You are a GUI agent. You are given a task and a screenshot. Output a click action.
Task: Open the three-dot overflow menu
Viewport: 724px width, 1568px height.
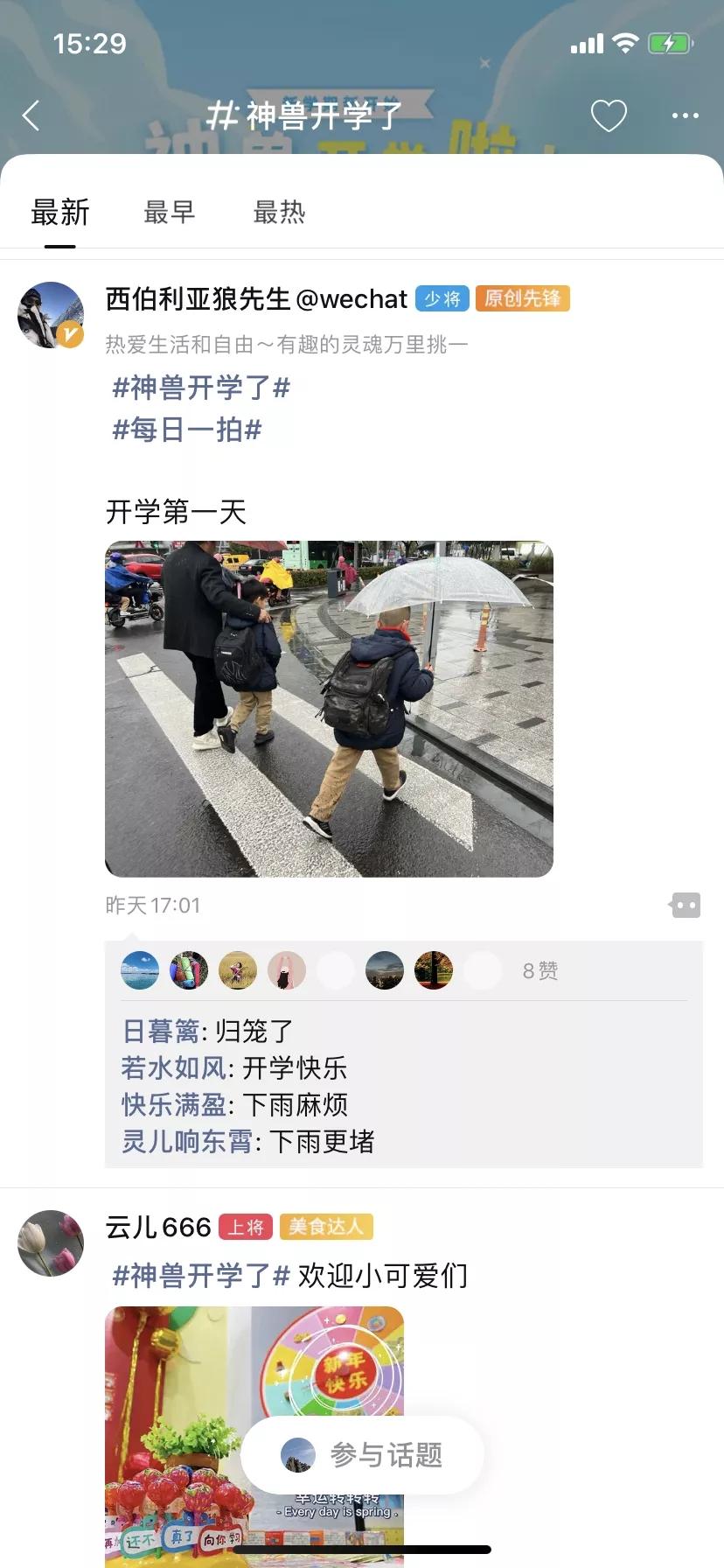click(685, 115)
